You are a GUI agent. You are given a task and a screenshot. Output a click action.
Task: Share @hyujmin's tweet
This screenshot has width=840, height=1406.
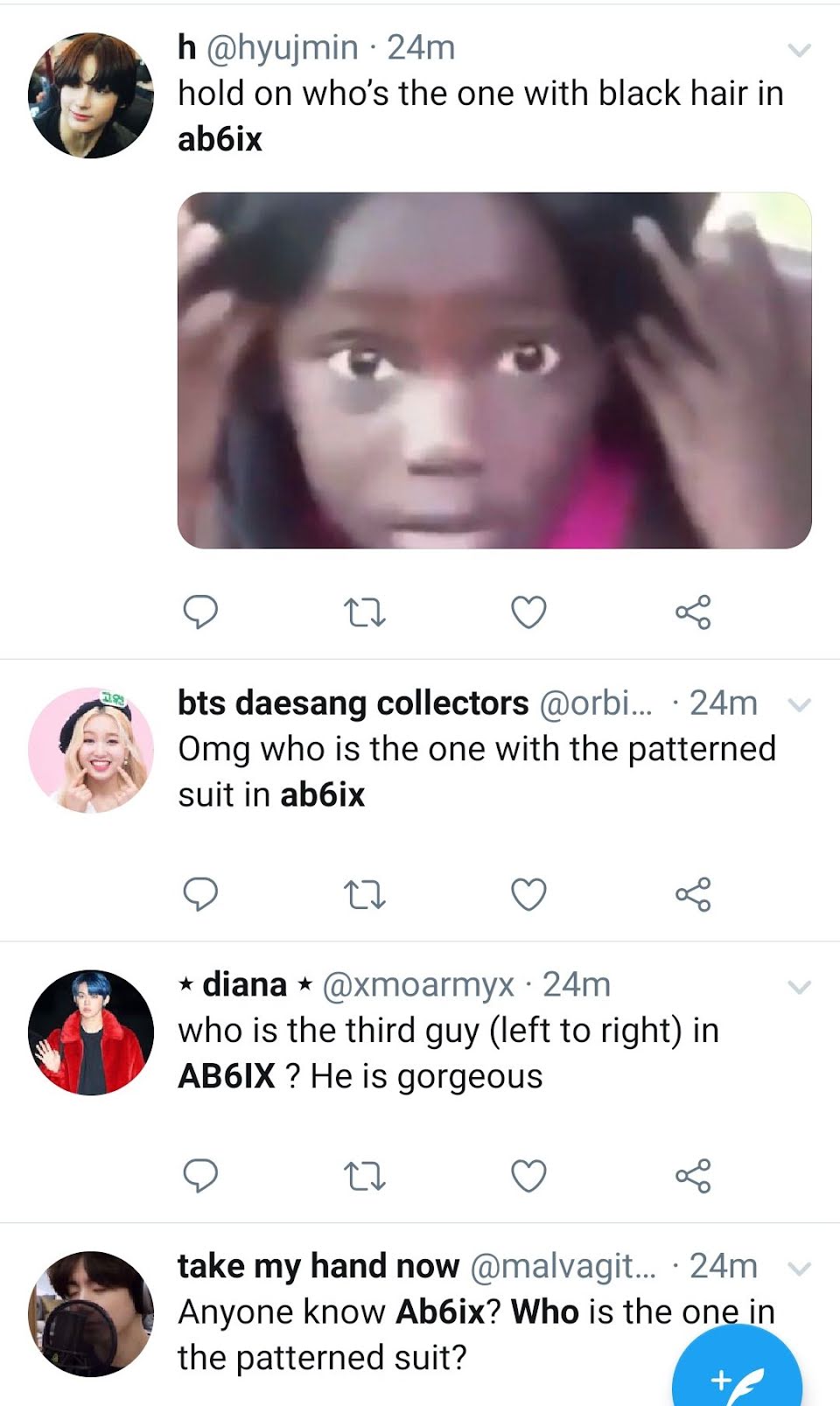tap(693, 612)
